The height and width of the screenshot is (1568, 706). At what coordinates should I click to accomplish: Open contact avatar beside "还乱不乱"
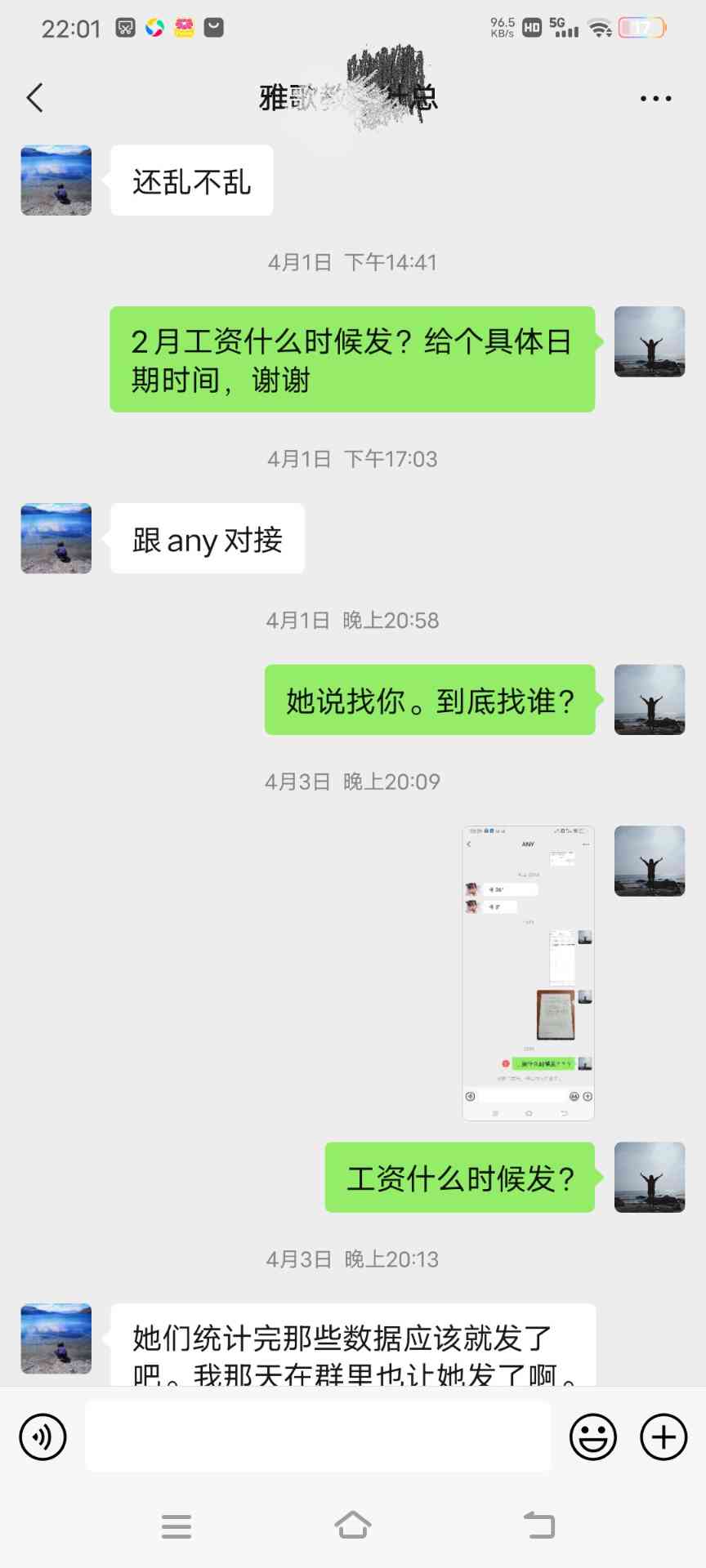pos(56,180)
